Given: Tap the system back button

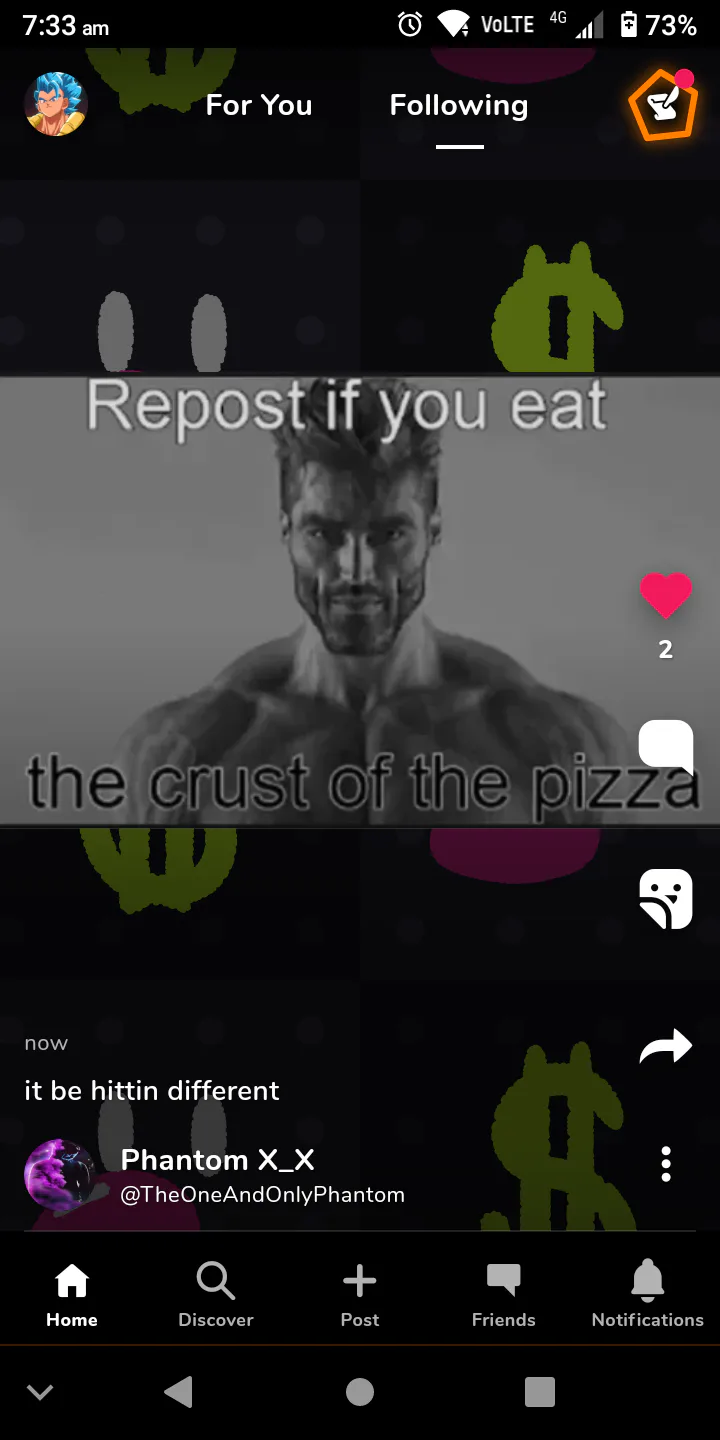Looking at the screenshot, I should [x=178, y=1392].
